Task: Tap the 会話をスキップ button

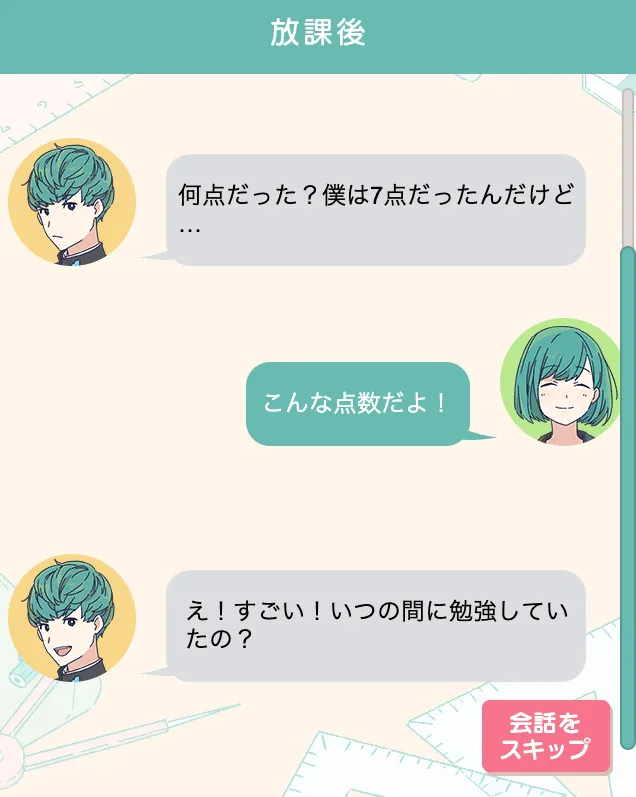Action: [x=545, y=736]
